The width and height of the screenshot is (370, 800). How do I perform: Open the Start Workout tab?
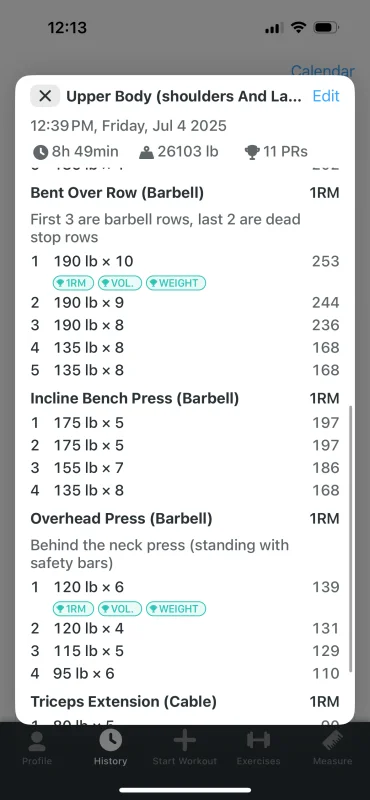(185, 747)
